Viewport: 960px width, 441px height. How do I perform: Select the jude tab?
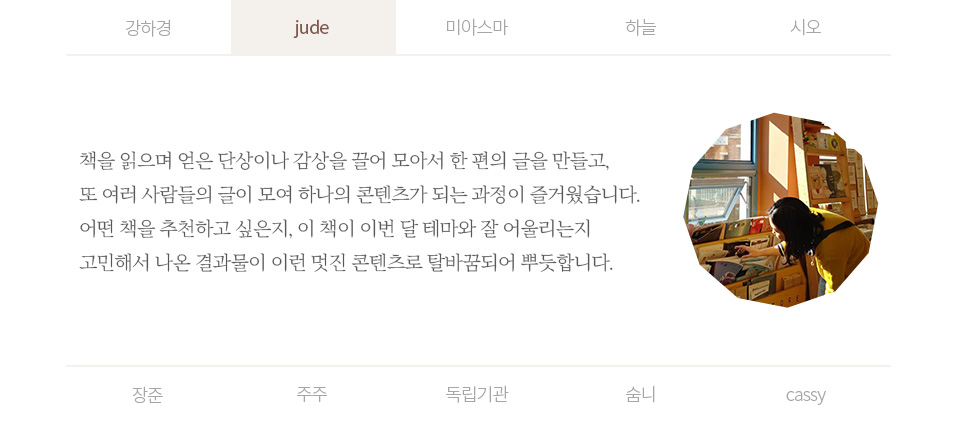click(312, 27)
